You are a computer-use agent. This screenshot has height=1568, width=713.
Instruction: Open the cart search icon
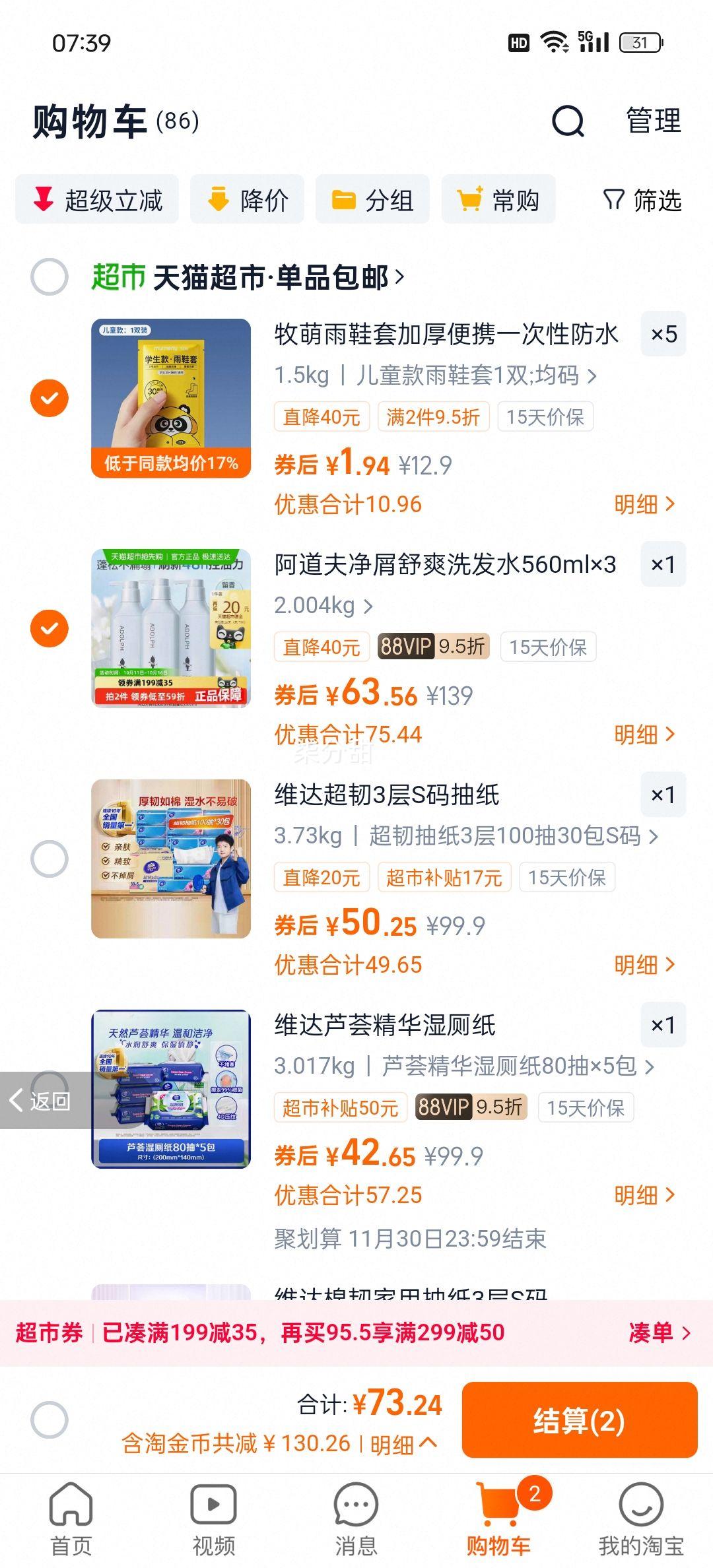pos(568,121)
